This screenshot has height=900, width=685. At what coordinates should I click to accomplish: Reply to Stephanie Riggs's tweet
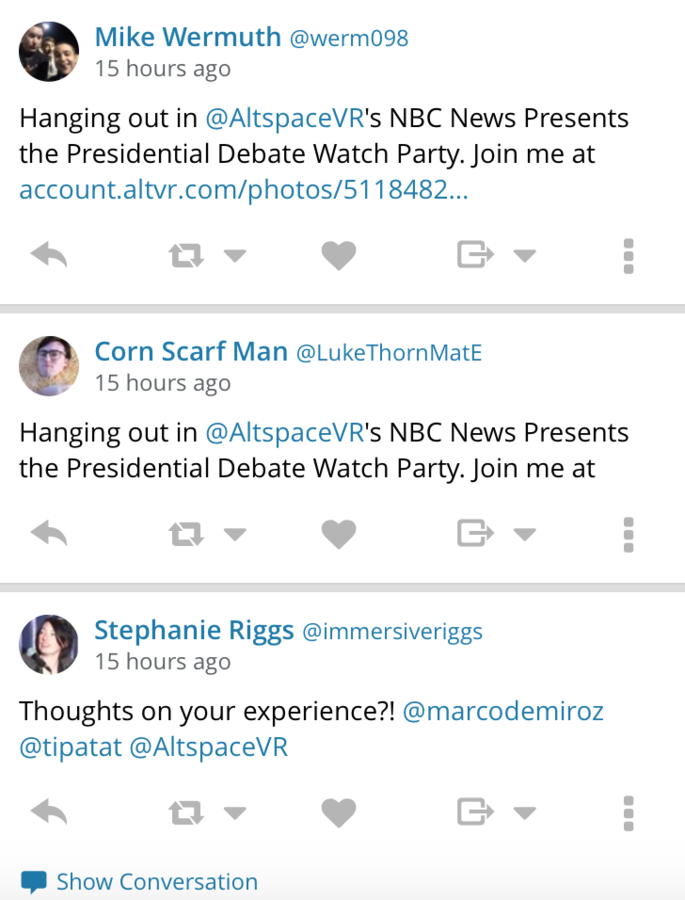pyautogui.click(x=48, y=812)
